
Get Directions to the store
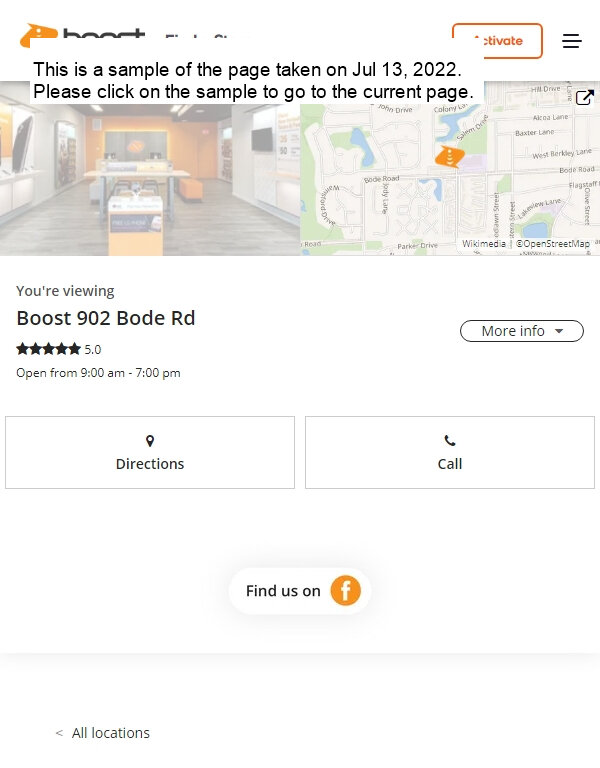click(150, 453)
